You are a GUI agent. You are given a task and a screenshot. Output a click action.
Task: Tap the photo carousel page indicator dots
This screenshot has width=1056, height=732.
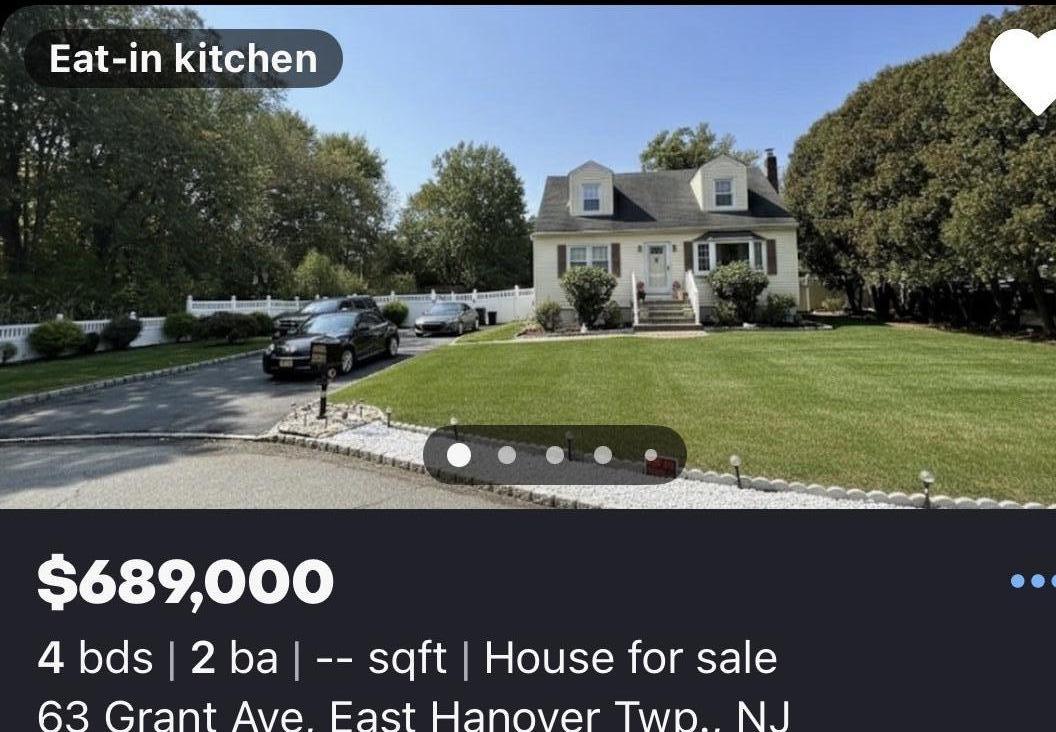pyautogui.click(x=554, y=455)
